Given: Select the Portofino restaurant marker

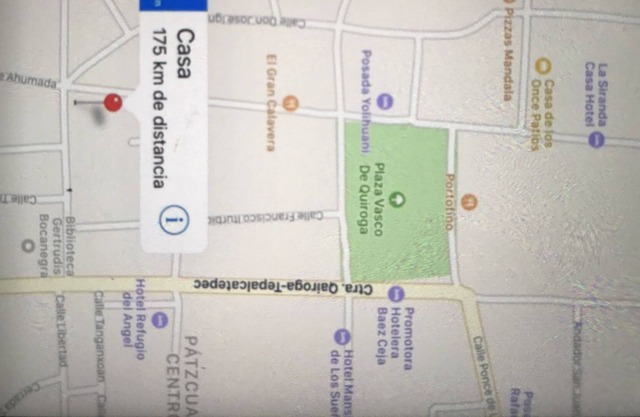Looking at the screenshot, I should (470, 202).
